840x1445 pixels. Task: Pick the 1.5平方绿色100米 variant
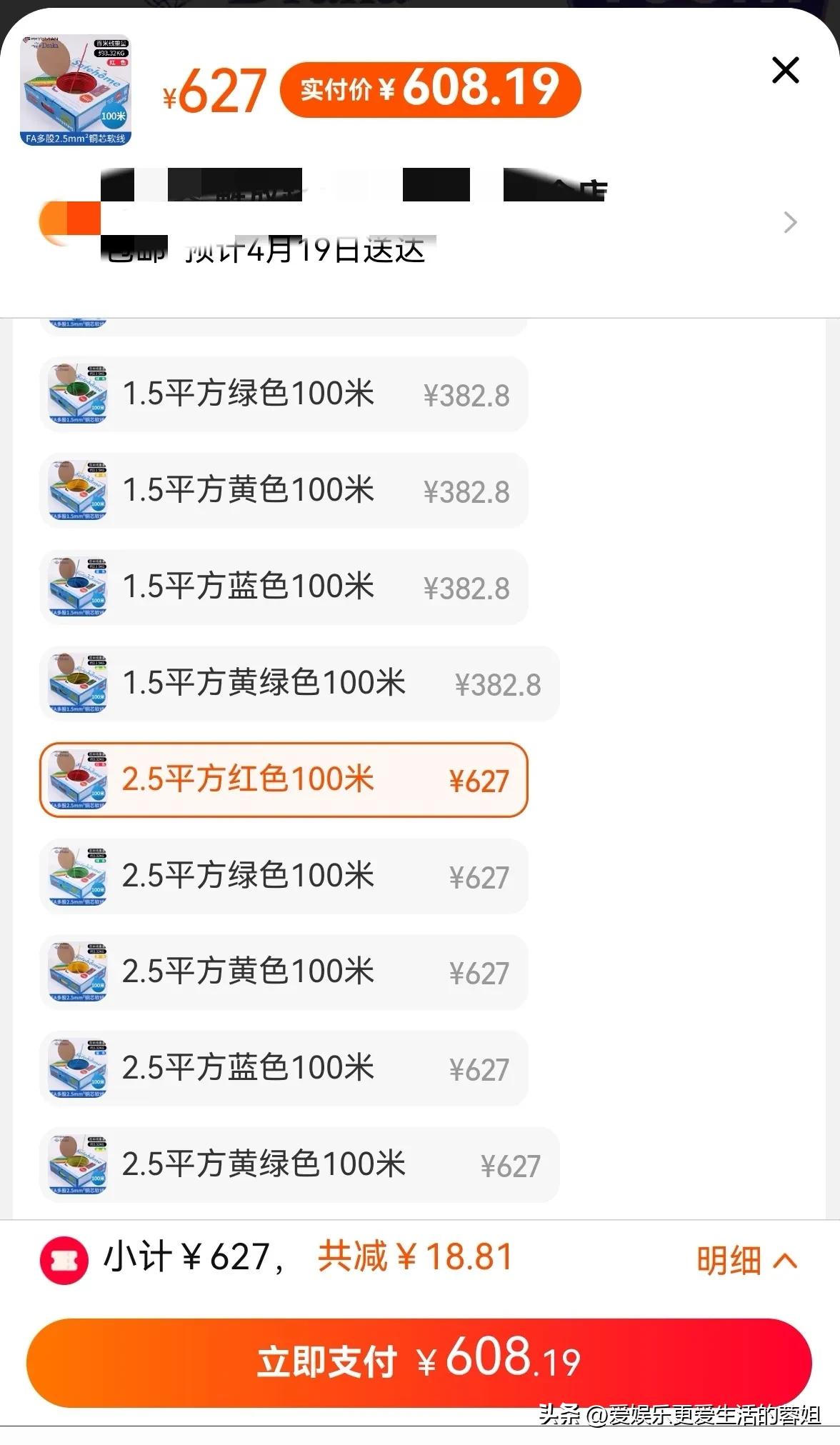(x=284, y=395)
